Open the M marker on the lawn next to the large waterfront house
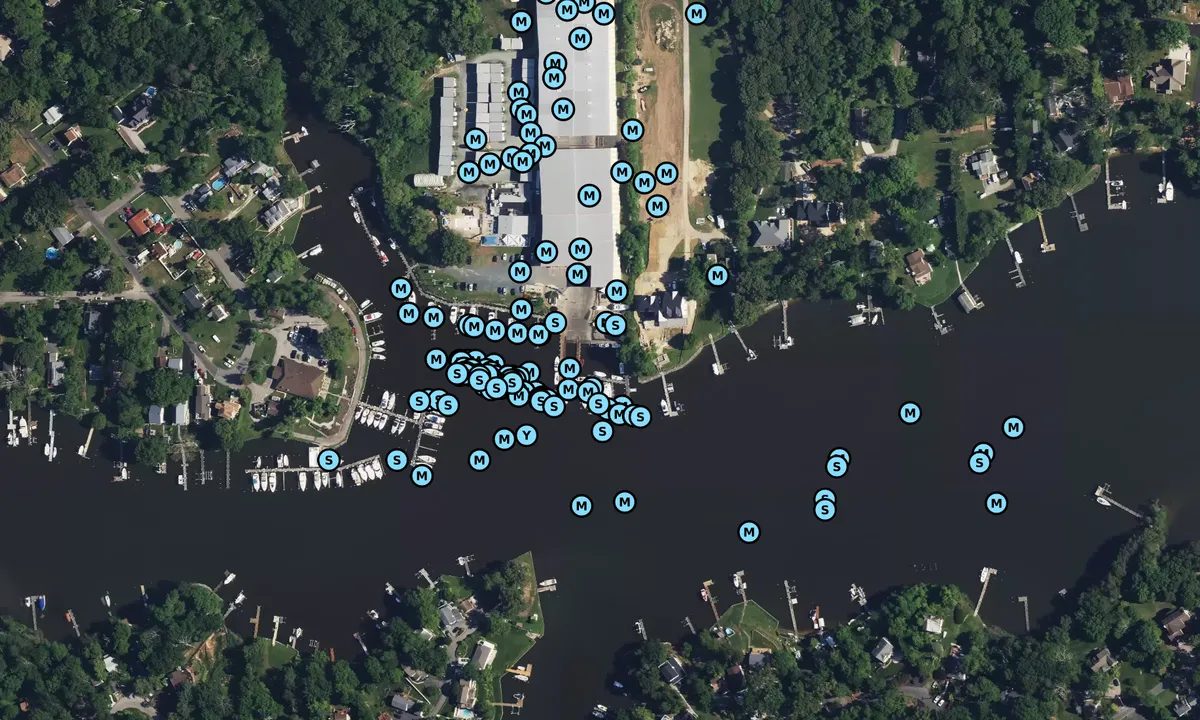The image size is (1200, 720). (x=717, y=275)
